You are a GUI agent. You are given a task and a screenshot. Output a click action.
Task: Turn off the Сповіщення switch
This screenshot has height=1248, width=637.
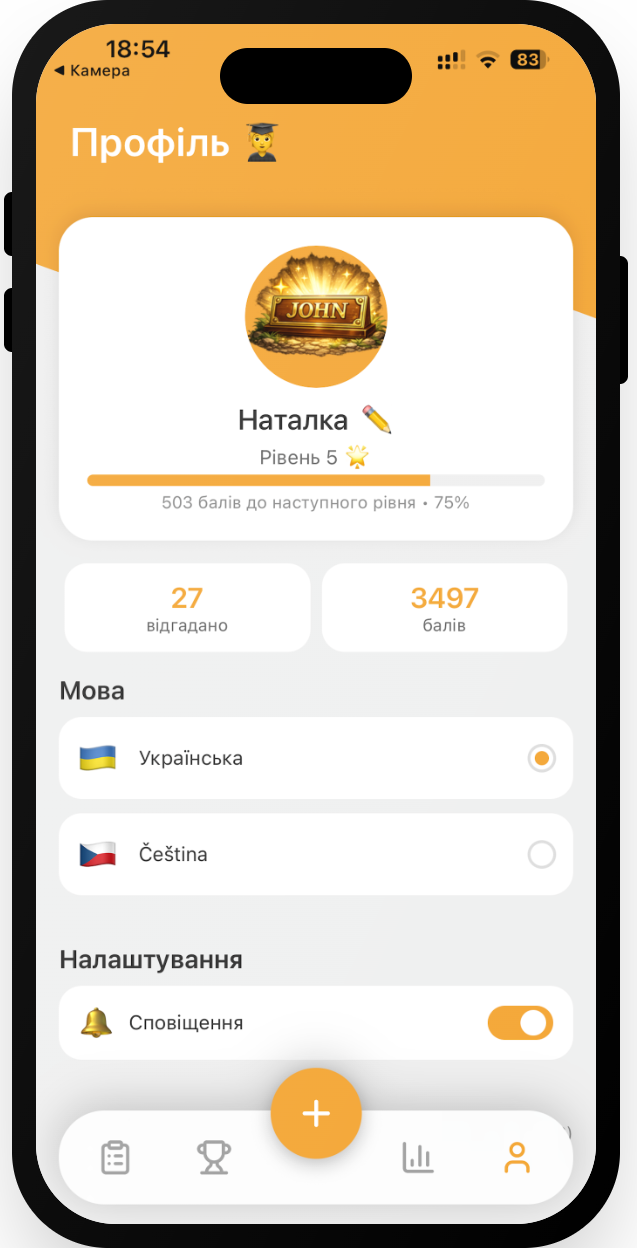tap(520, 1023)
